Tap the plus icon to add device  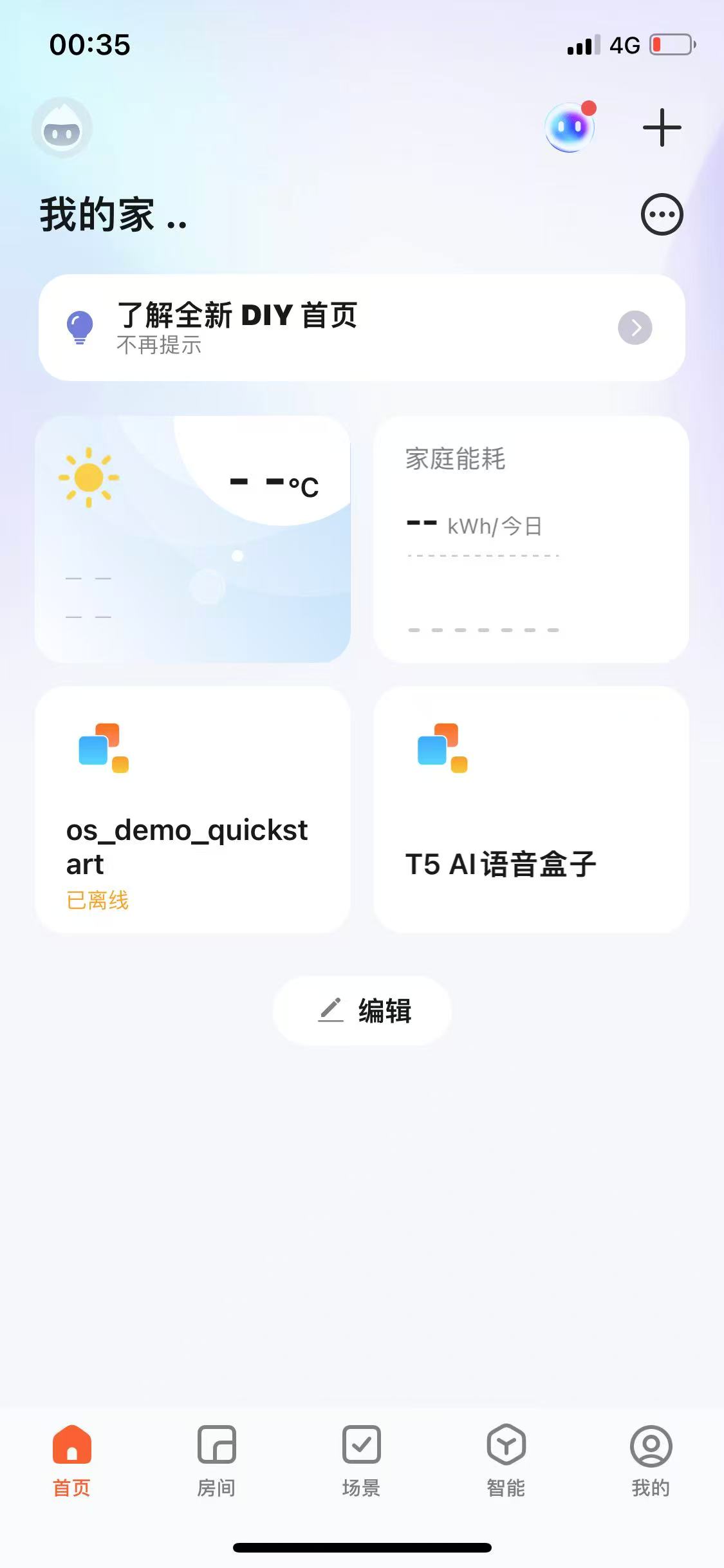(x=662, y=127)
